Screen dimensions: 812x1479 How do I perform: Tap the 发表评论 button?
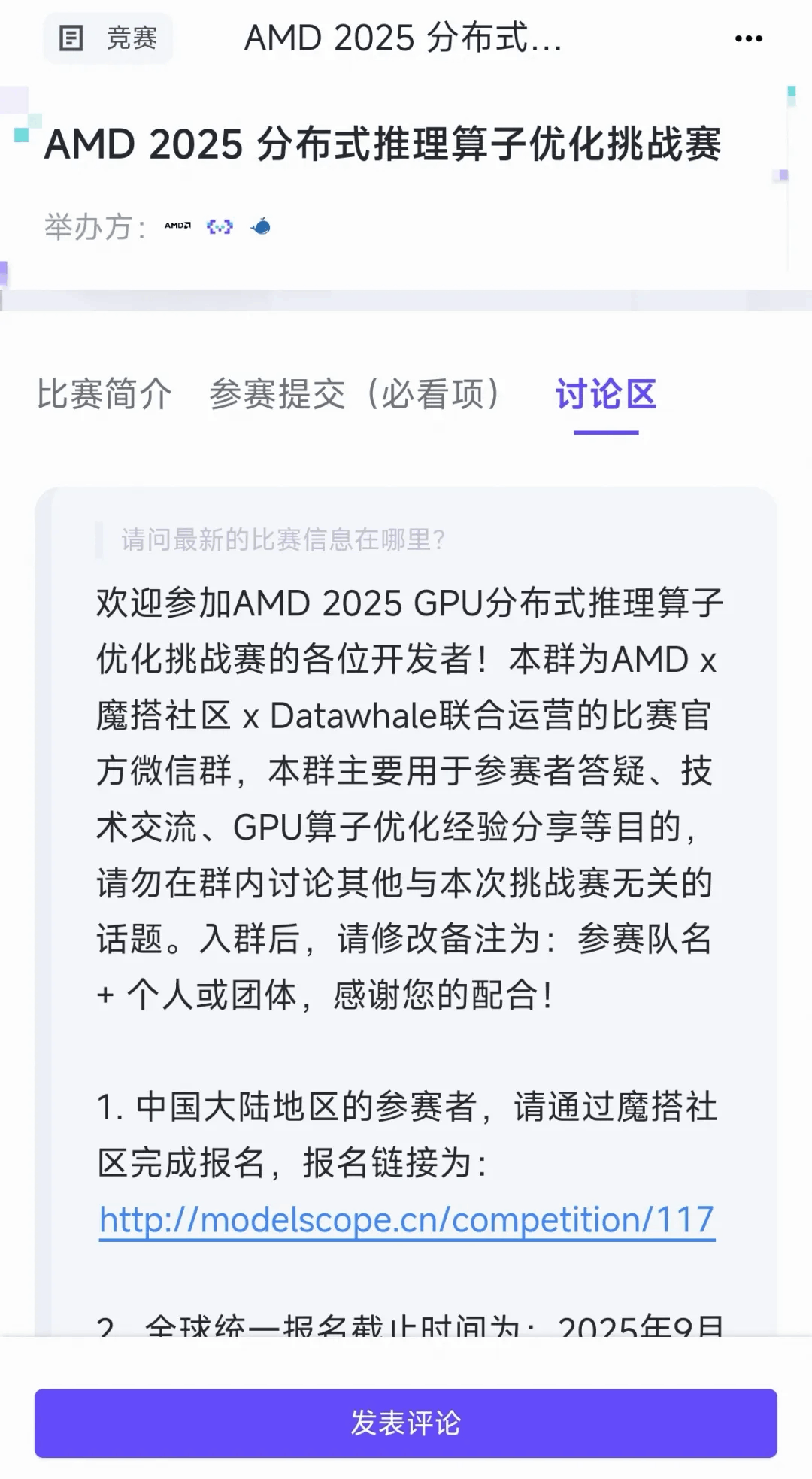(x=406, y=1423)
